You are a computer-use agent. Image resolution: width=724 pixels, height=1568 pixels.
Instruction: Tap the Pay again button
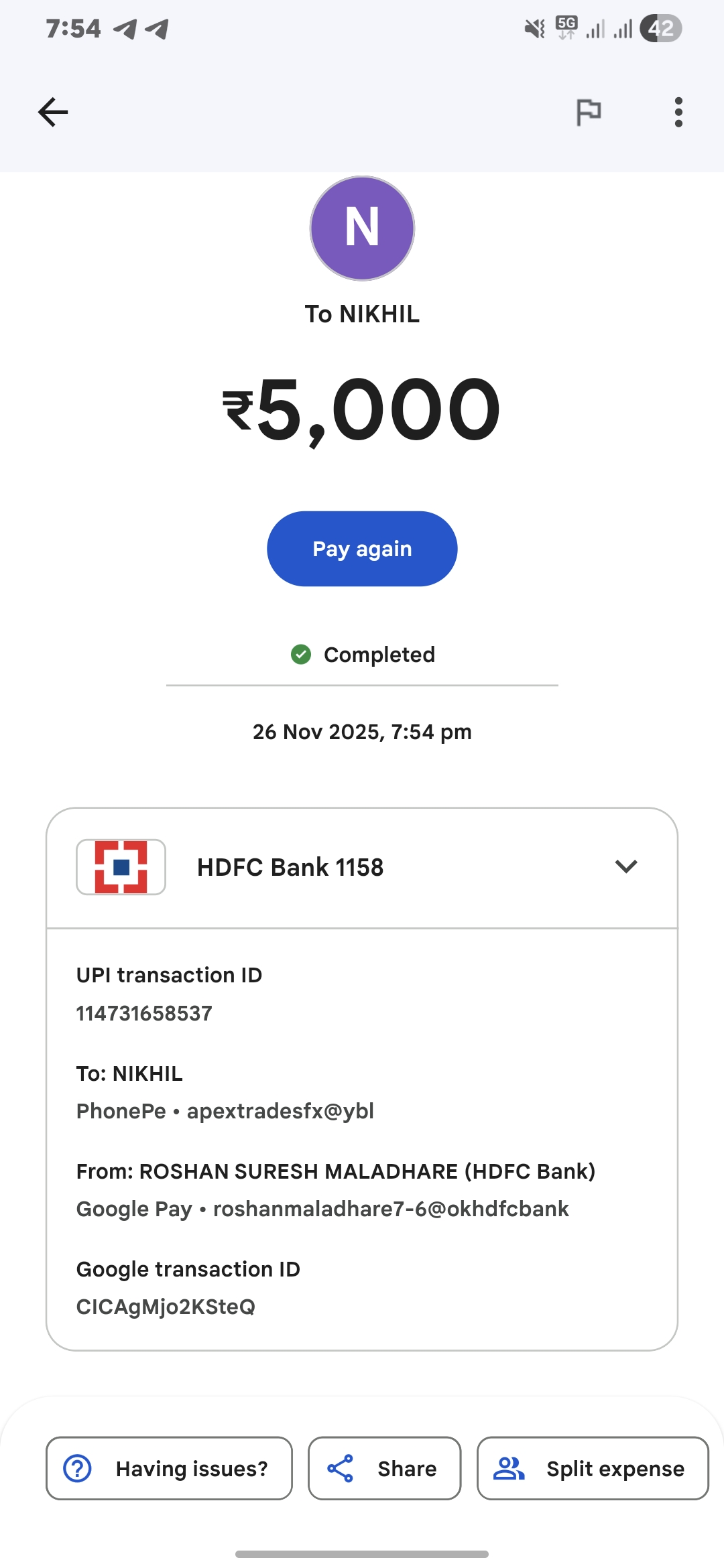362,549
